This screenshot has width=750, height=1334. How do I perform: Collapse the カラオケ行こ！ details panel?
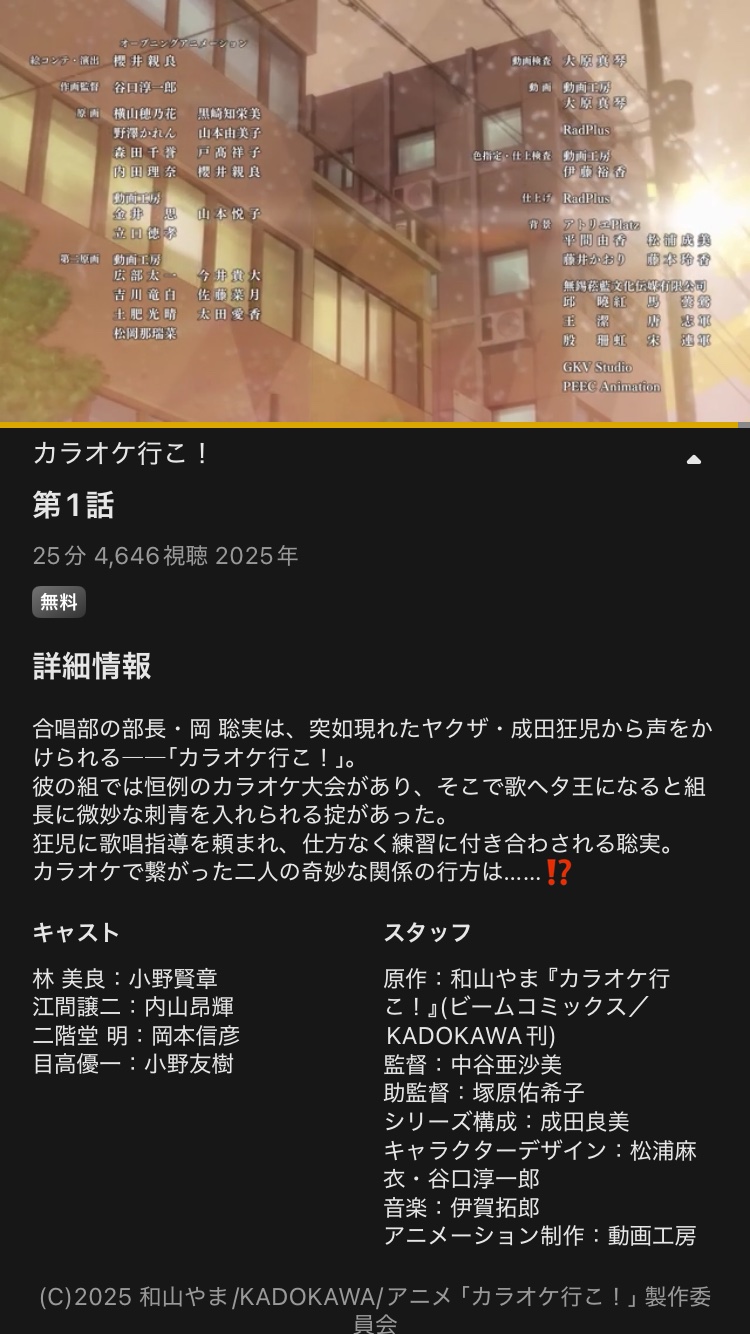pyautogui.click(x=693, y=459)
